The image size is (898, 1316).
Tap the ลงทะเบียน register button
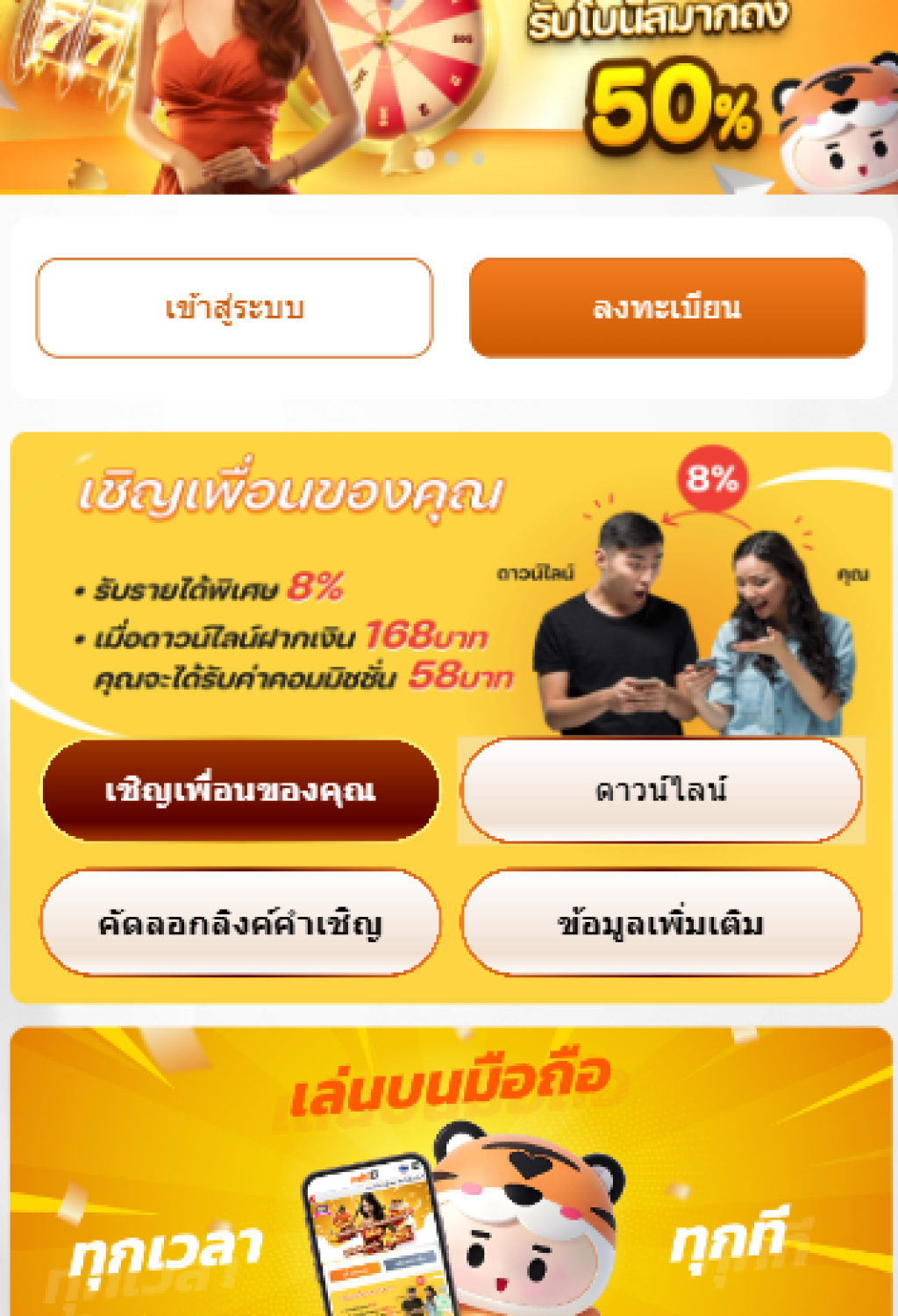[x=667, y=308]
